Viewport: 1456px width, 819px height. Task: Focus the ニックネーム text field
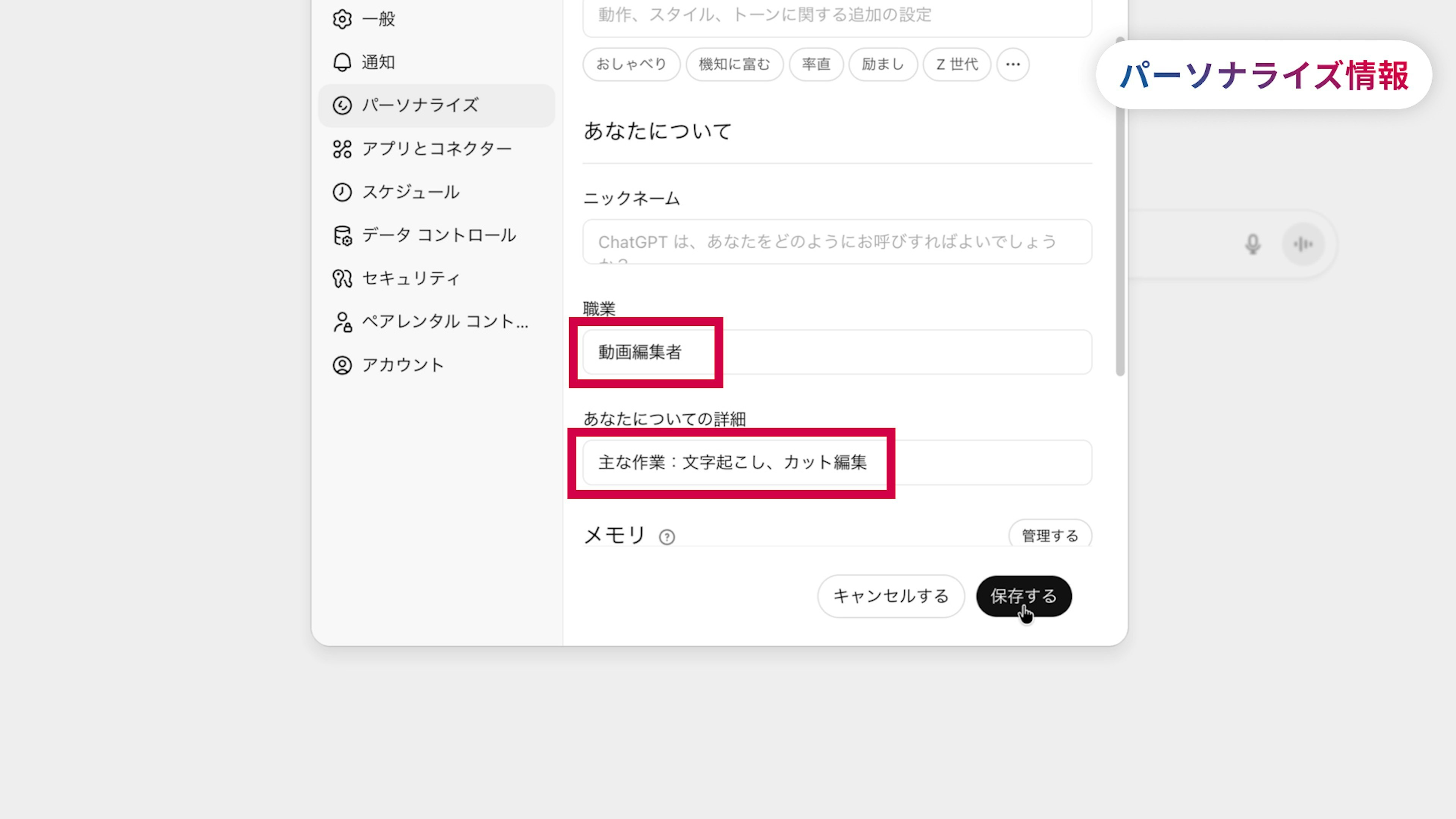point(836,242)
